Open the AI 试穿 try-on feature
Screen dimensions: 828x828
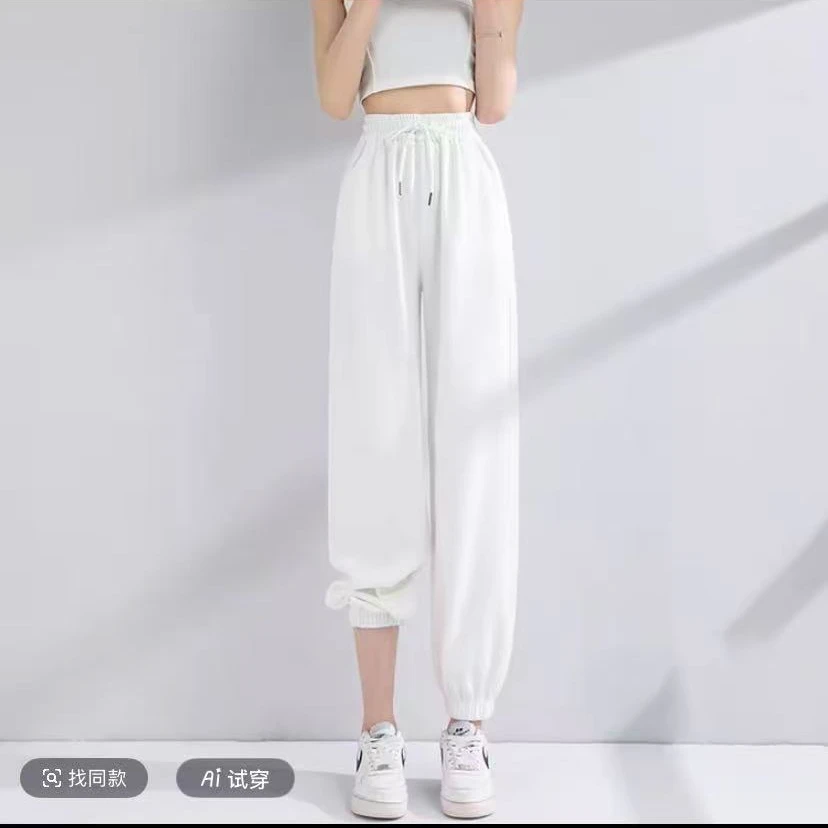coord(235,777)
